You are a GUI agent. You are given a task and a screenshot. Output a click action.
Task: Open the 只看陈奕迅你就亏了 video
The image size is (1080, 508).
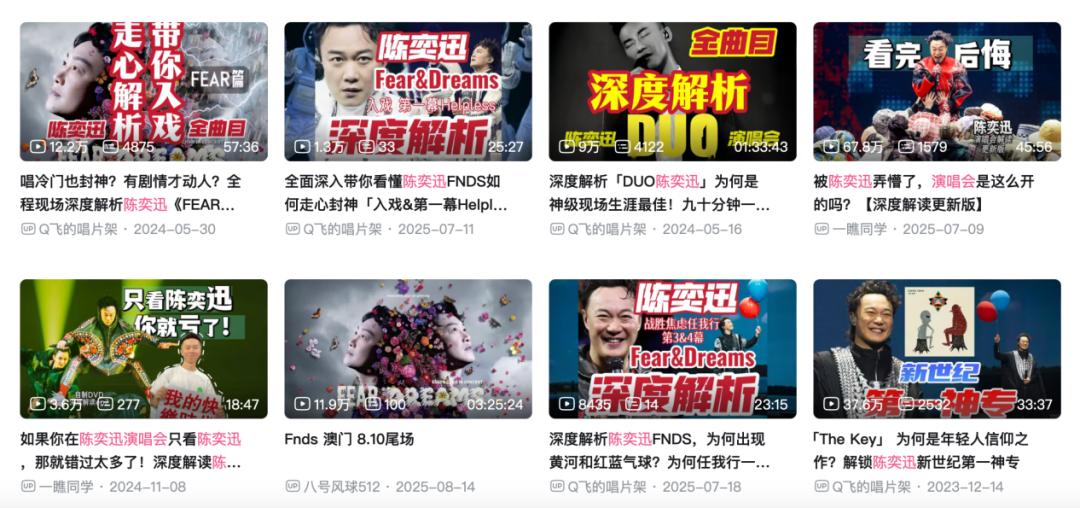click(x=143, y=349)
